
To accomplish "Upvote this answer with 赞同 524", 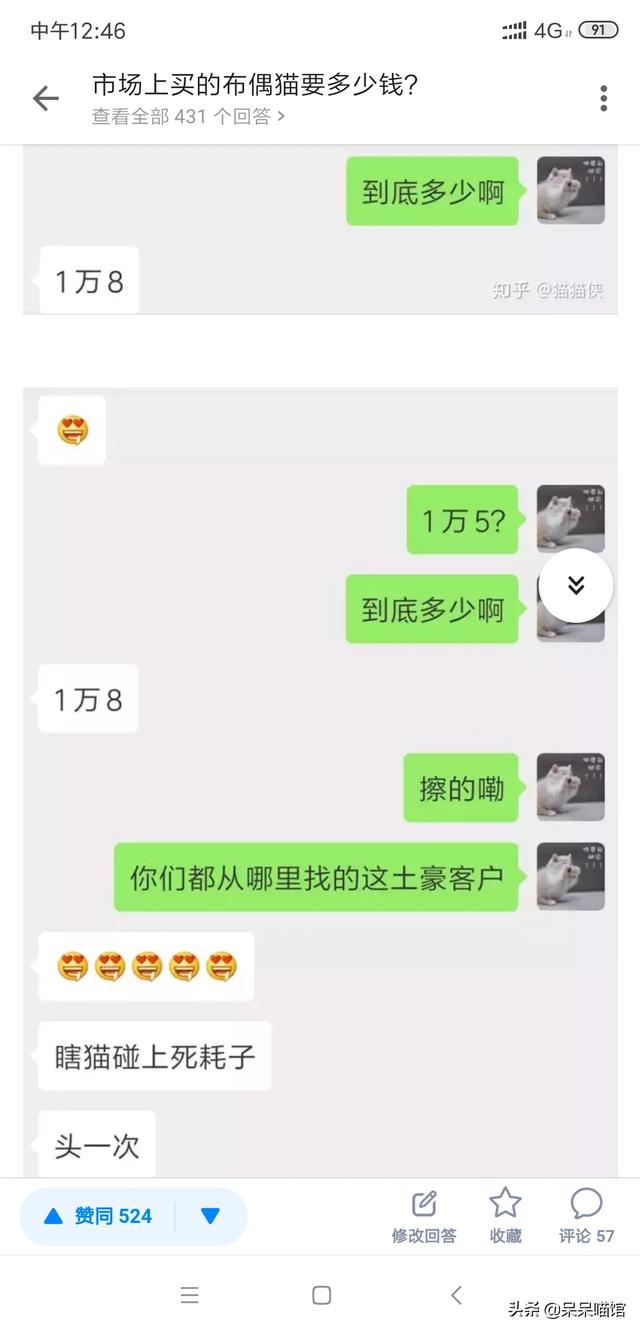I will point(98,1216).
